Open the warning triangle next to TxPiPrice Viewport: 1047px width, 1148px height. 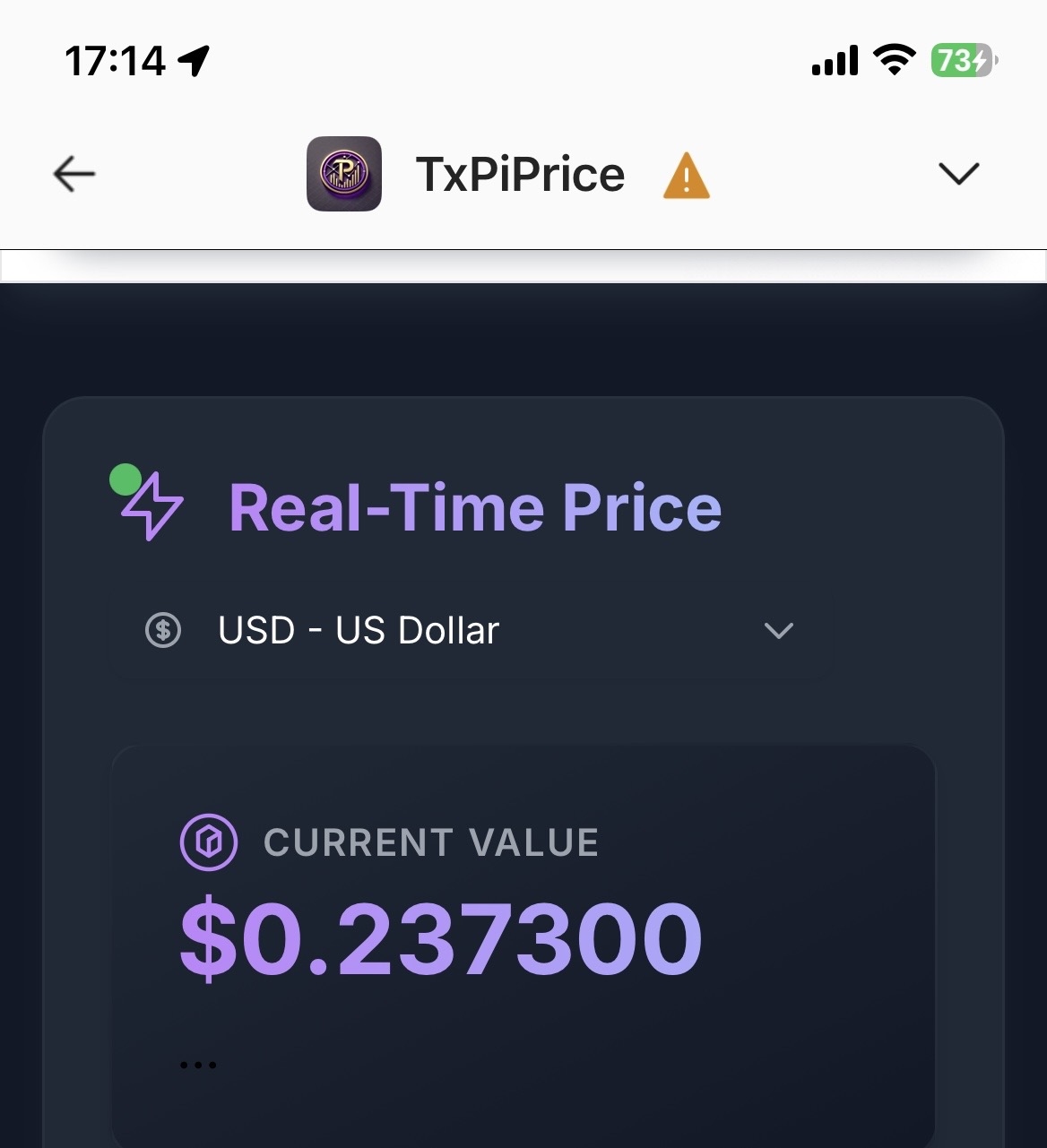point(686,177)
